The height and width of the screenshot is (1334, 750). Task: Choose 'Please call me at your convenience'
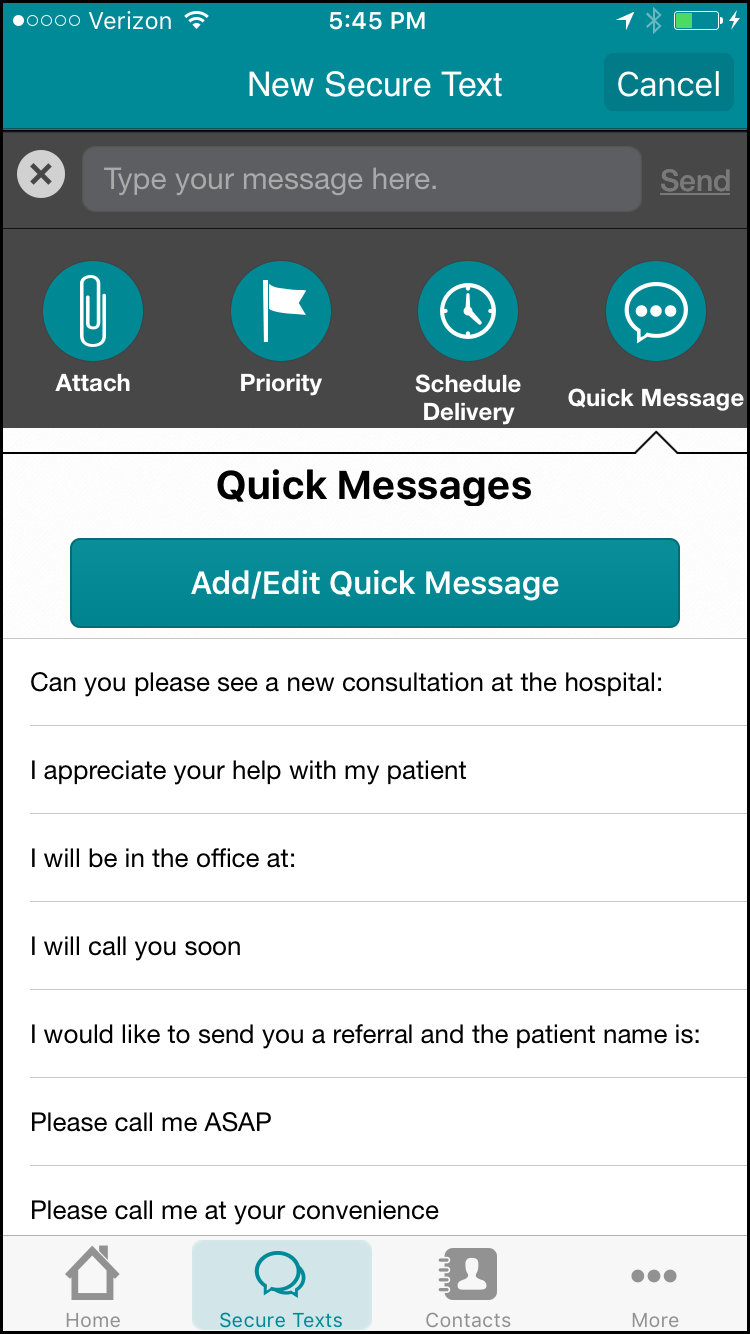[375, 1210]
